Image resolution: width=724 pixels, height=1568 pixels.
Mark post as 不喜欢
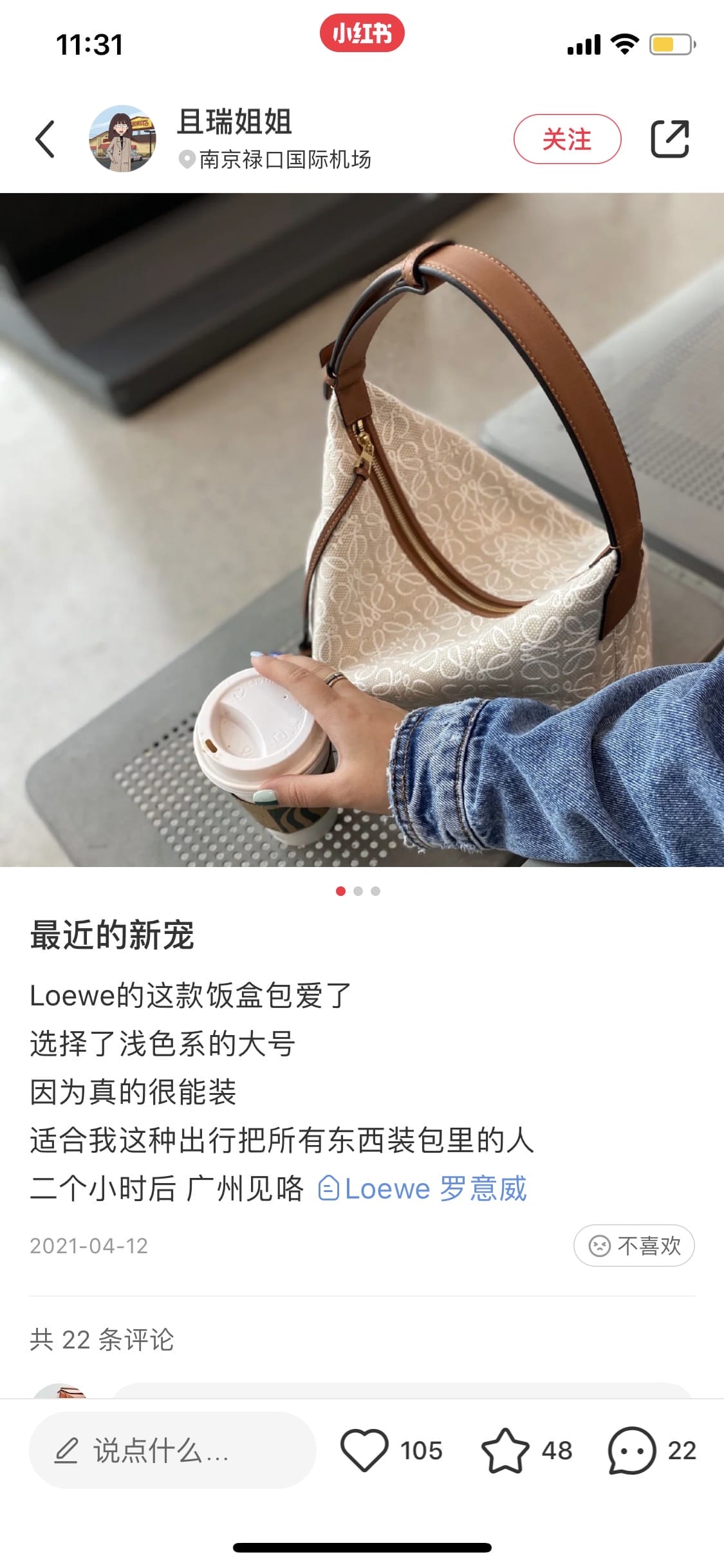coord(634,1246)
